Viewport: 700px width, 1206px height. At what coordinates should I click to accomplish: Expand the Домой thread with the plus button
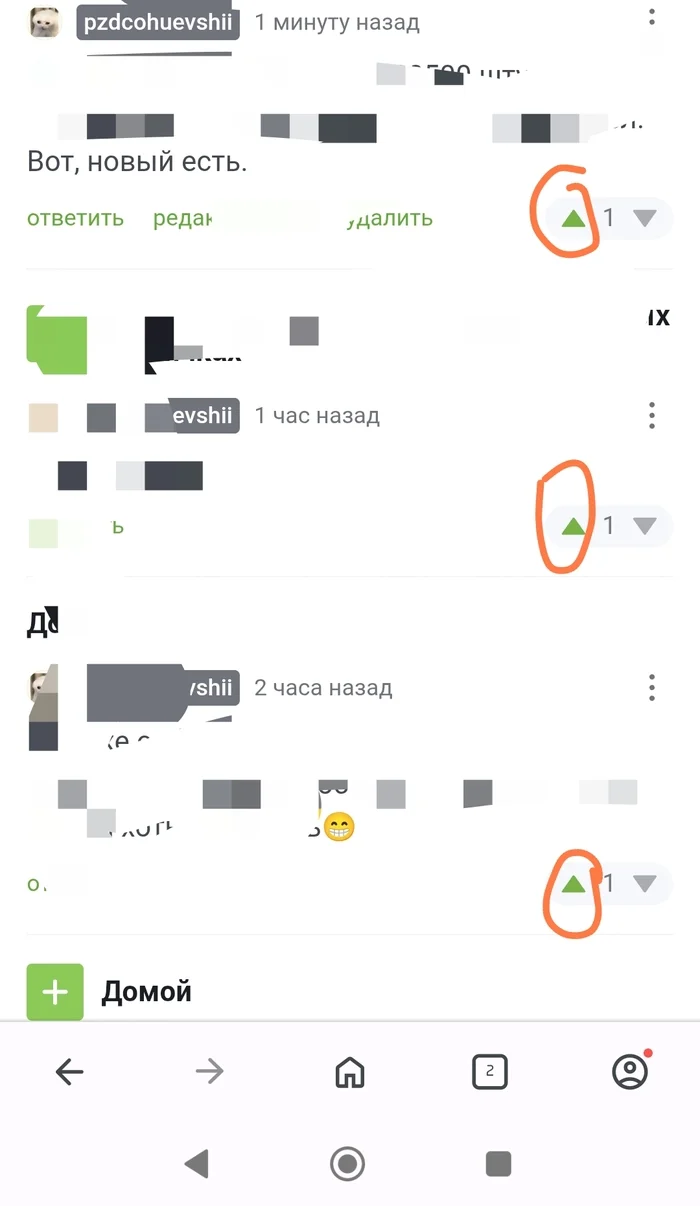point(54,992)
